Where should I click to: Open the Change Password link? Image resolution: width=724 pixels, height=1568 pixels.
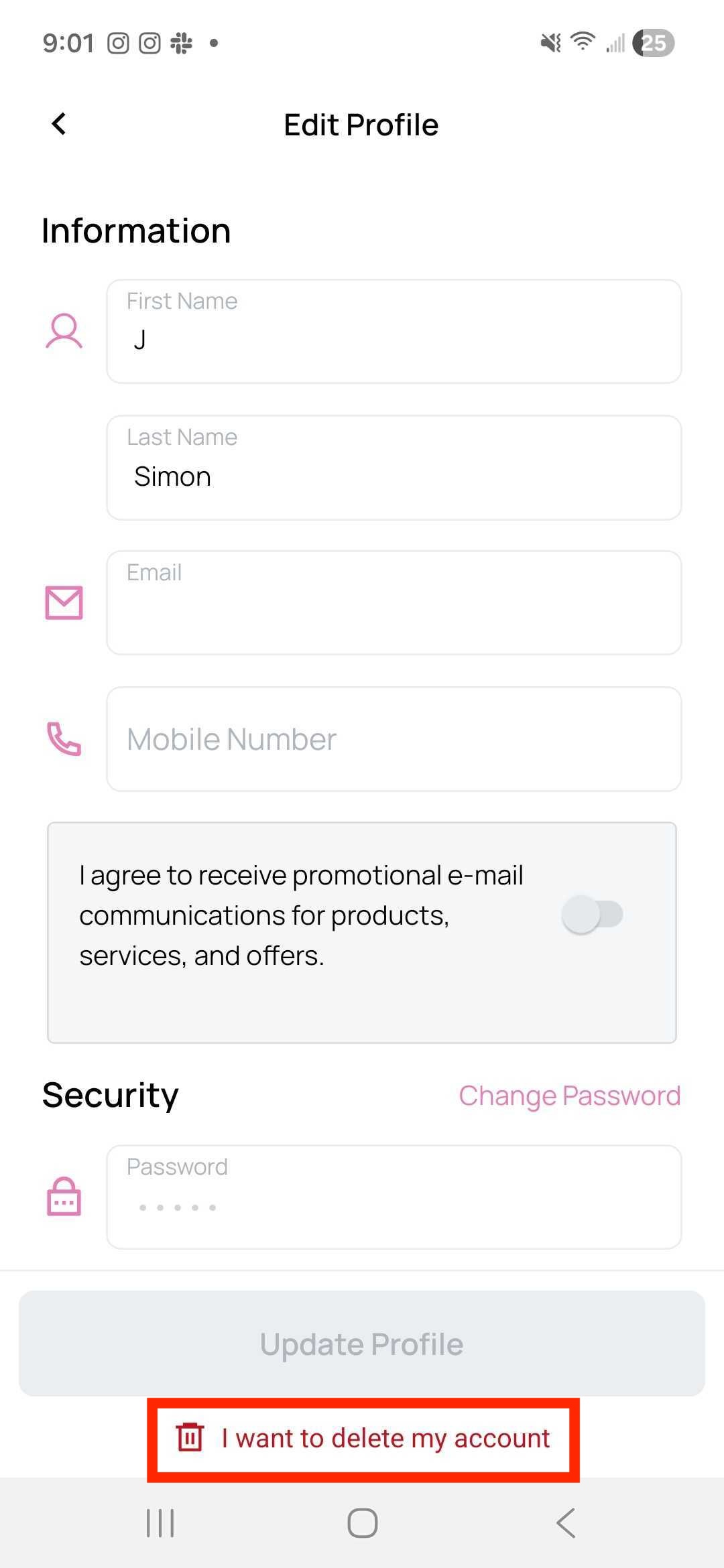pos(569,1096)
